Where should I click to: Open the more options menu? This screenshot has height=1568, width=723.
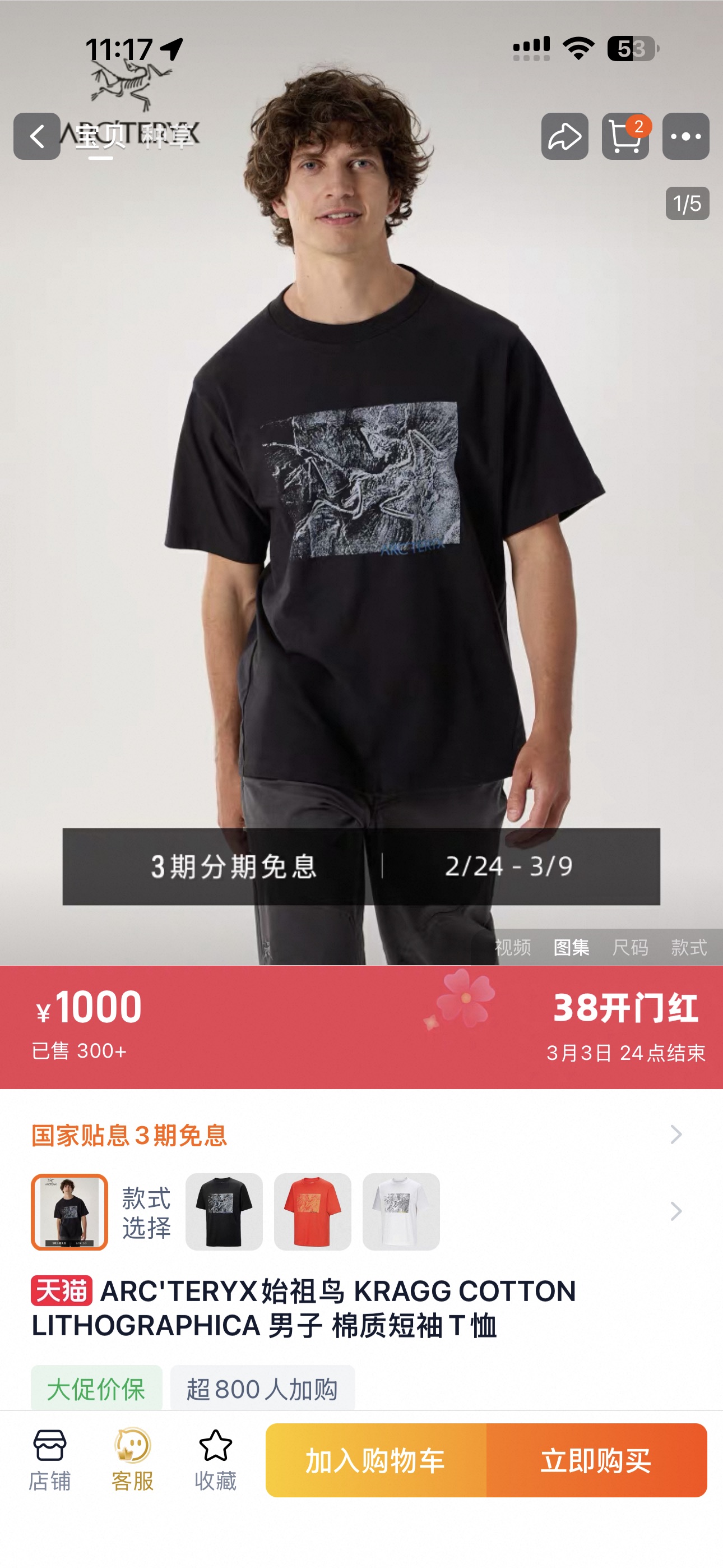[685, 136]
